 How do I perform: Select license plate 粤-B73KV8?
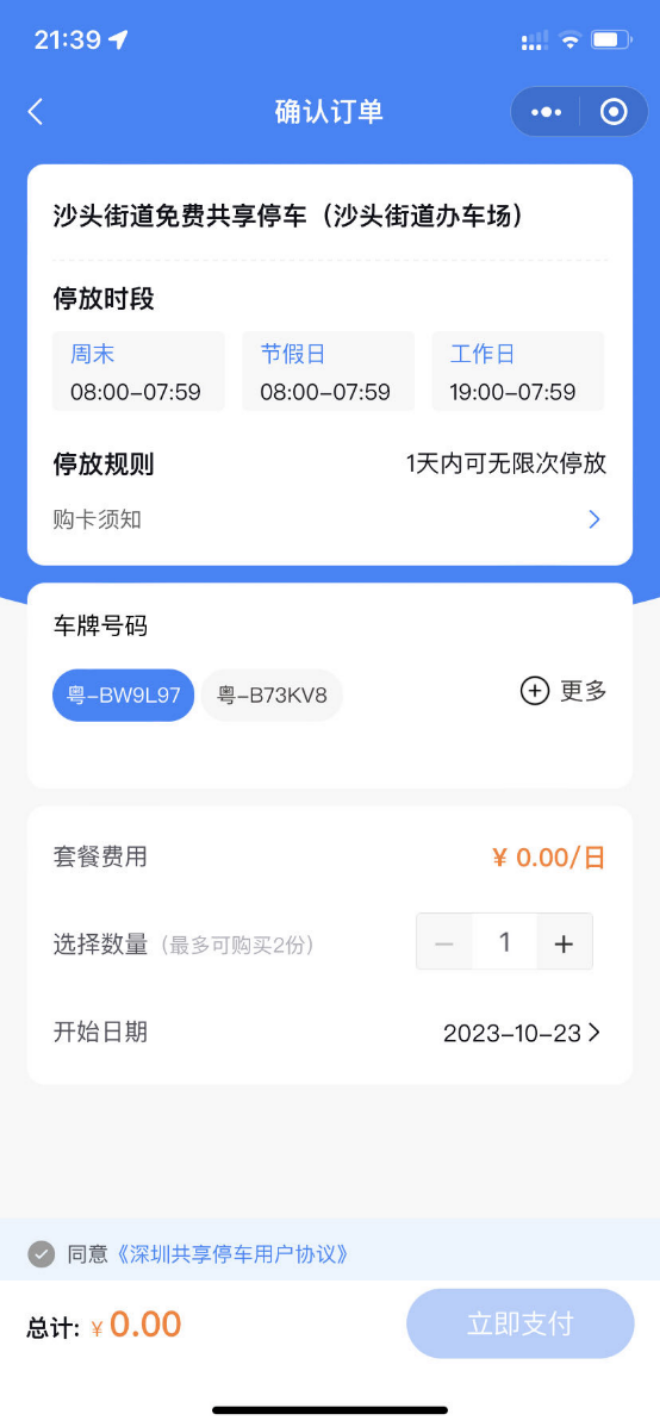click(272, 695)
